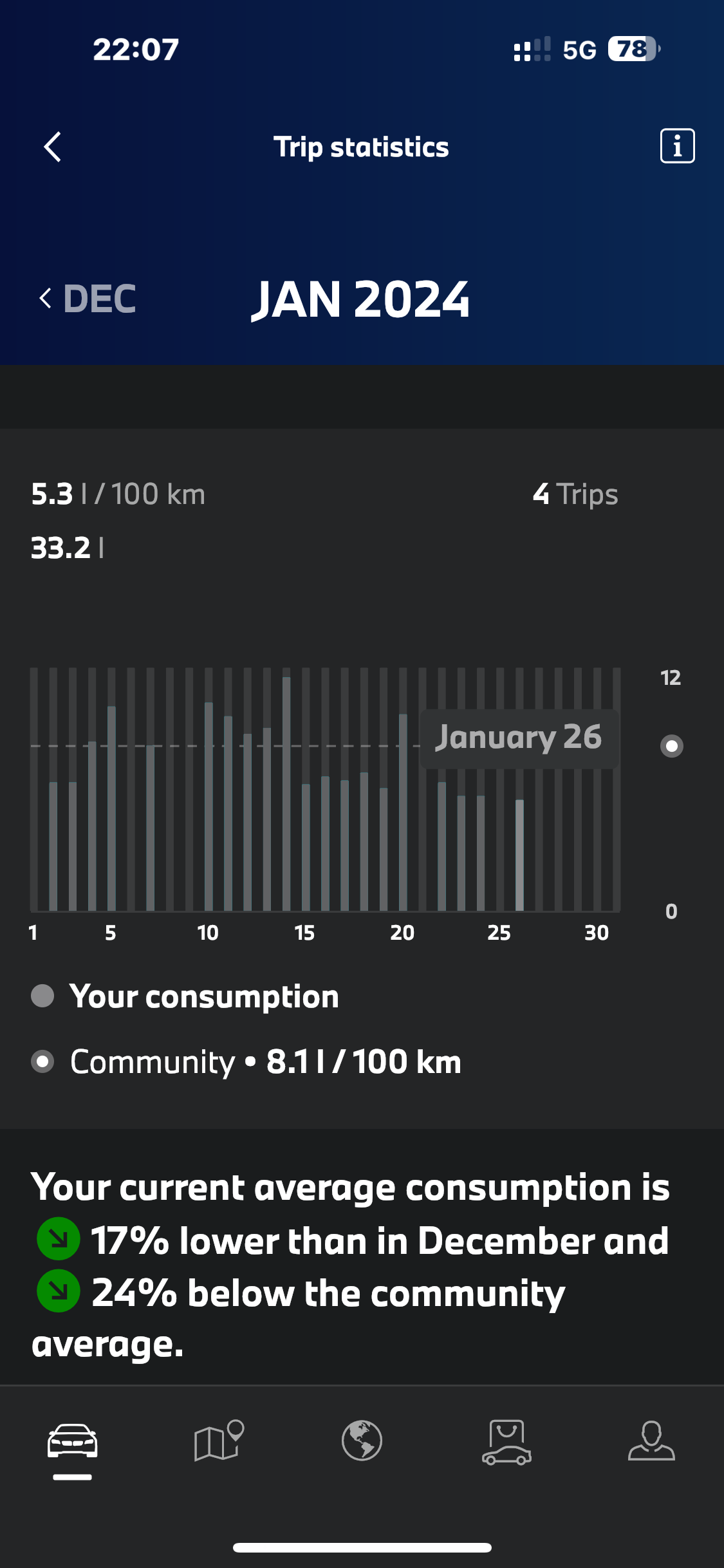Open the info icon in header
Screen dimensions: 724x1568
click(x=677, y=146)
